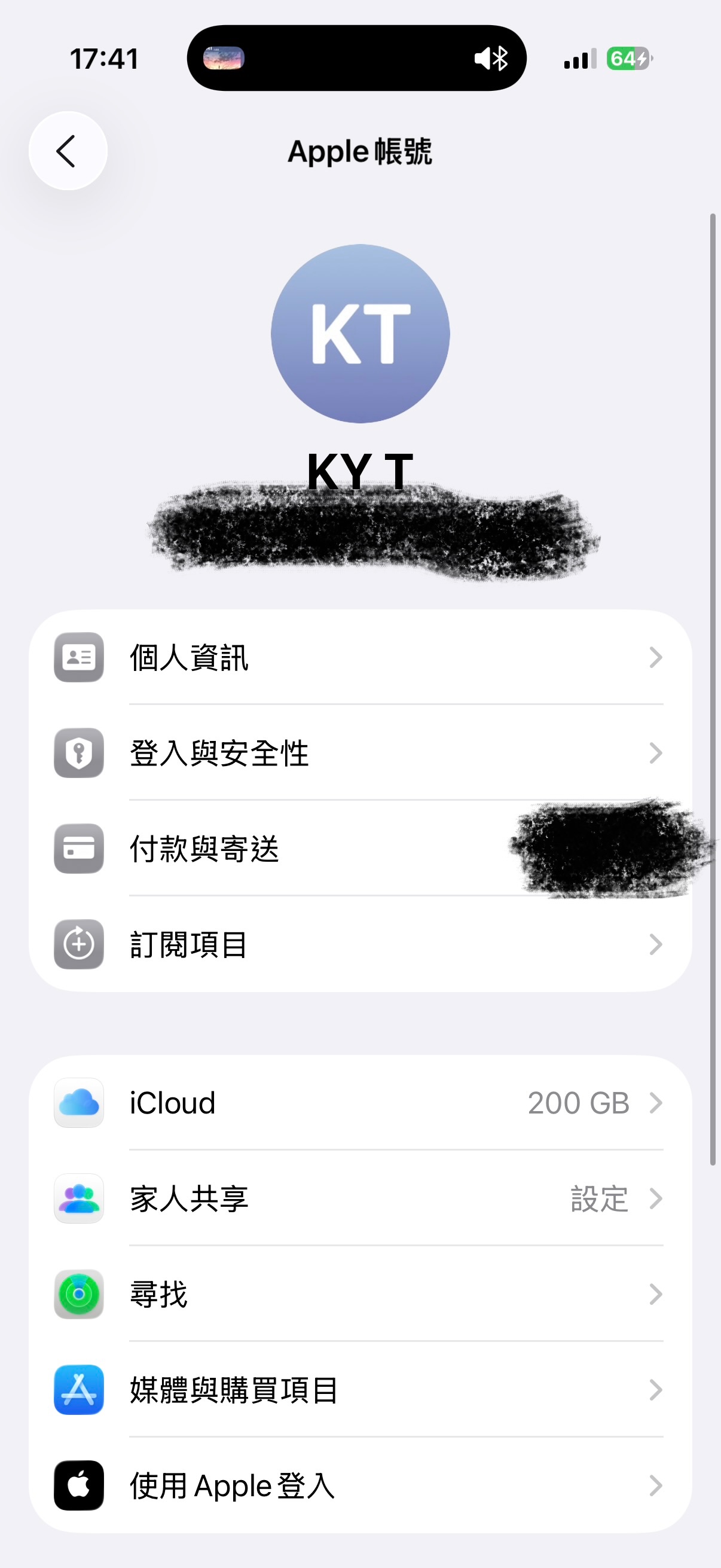Open 個人資訊 settings
The width and height of the screenshot is (721, 1568).
tap(359, 657)
